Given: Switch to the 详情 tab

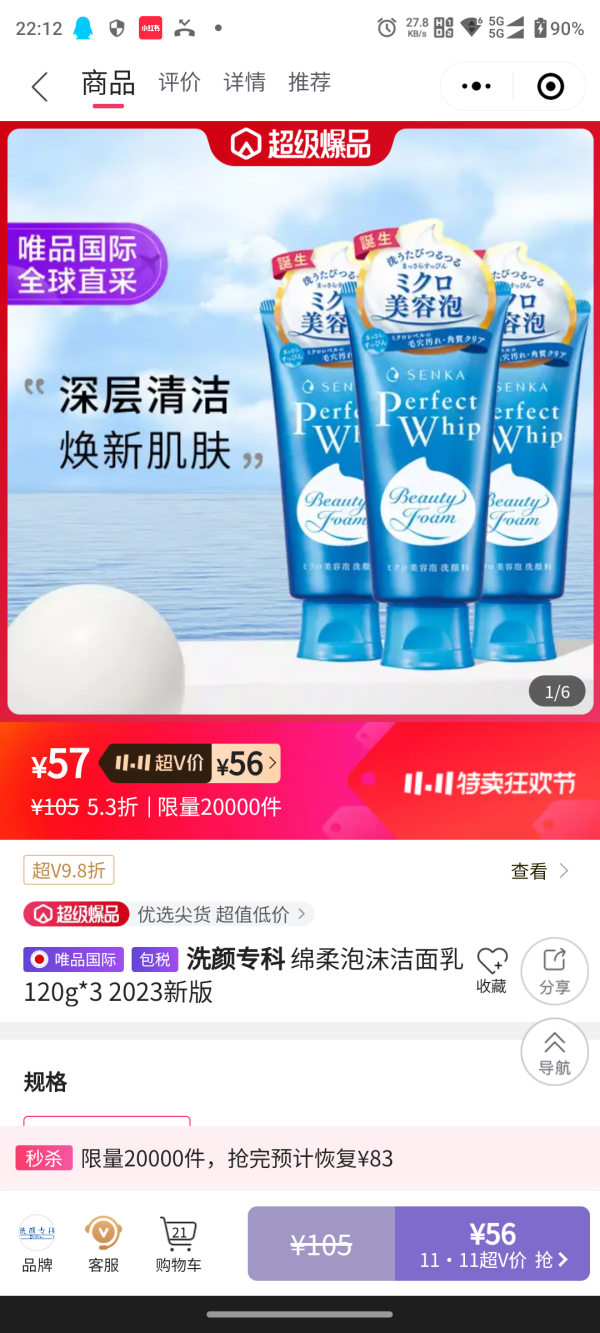Looking at the screenshot, I should point(244,83).
